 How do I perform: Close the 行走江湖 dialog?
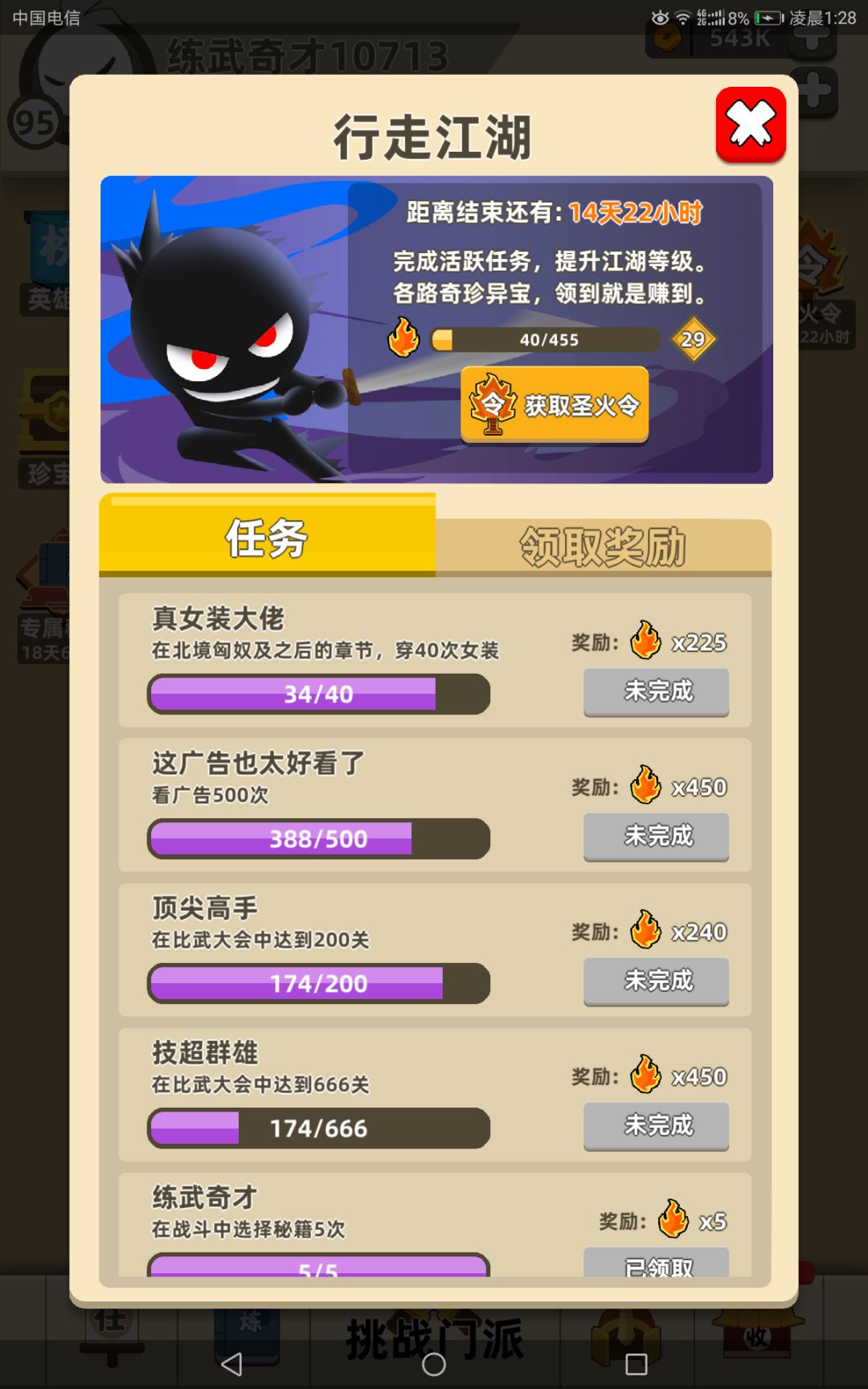point(751,125)
